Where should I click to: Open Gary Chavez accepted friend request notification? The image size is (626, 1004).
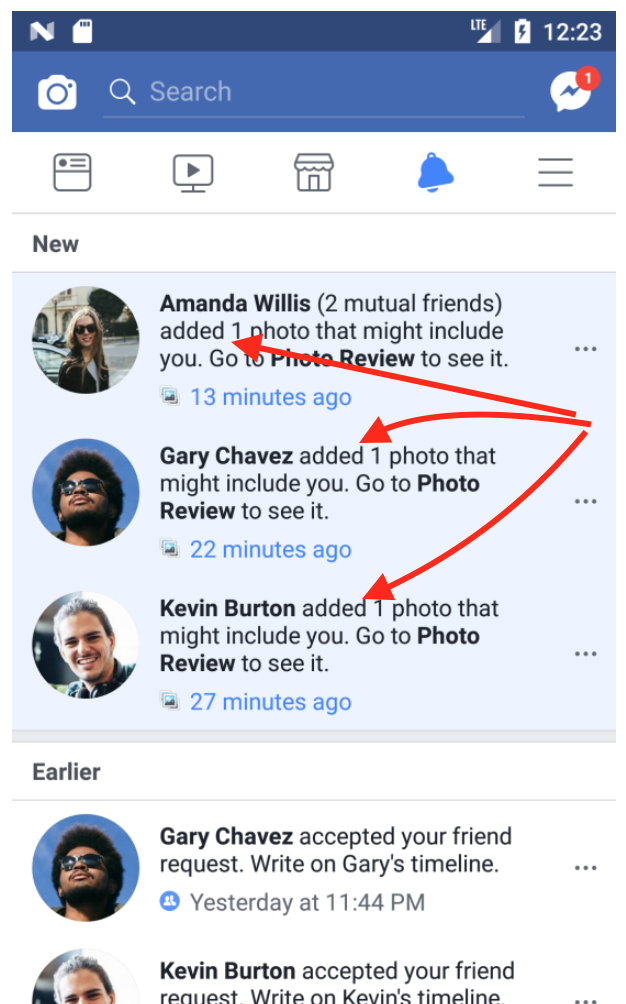tap(330, 866)
